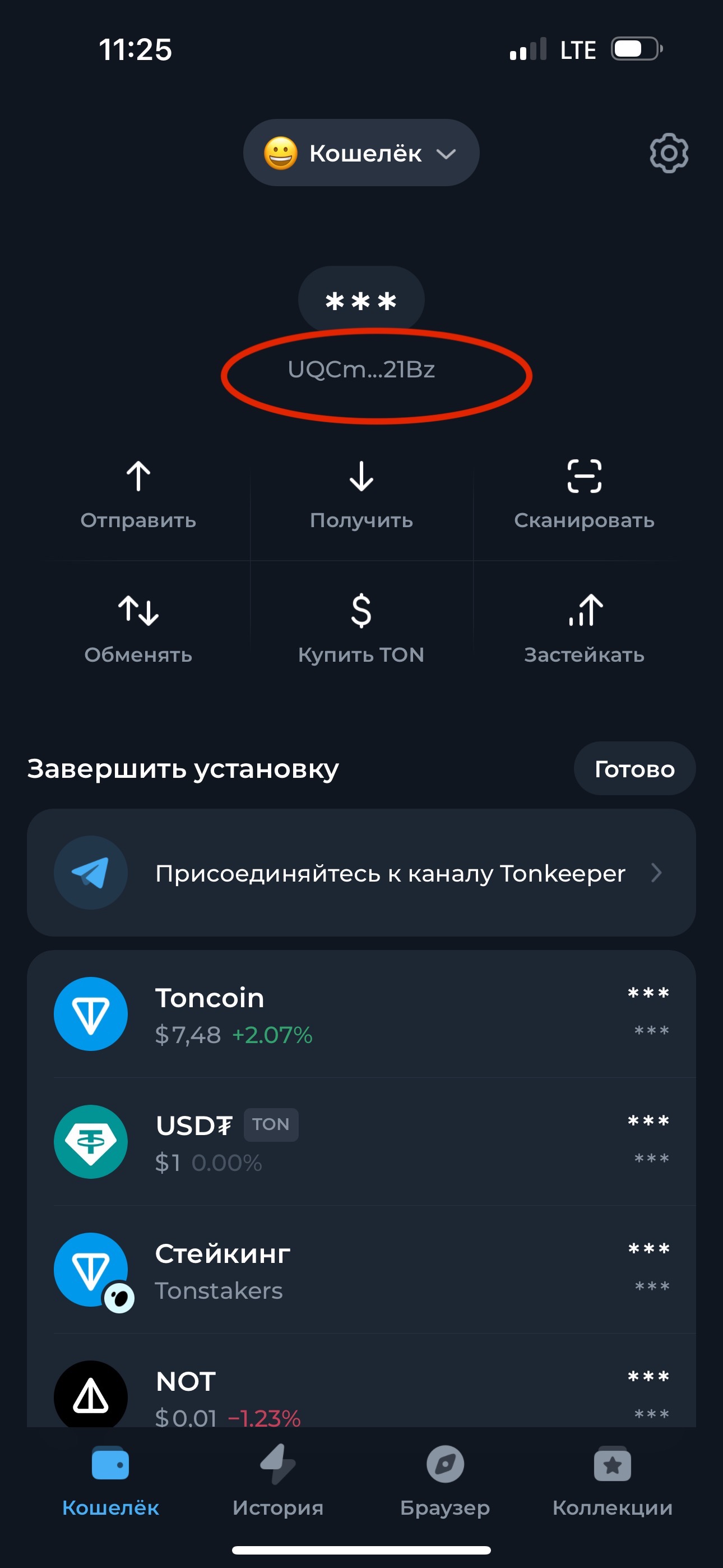Screen dimensions: 723x1568
Task: Dismiss setup with the Готово button
Action: coord(634,769)
